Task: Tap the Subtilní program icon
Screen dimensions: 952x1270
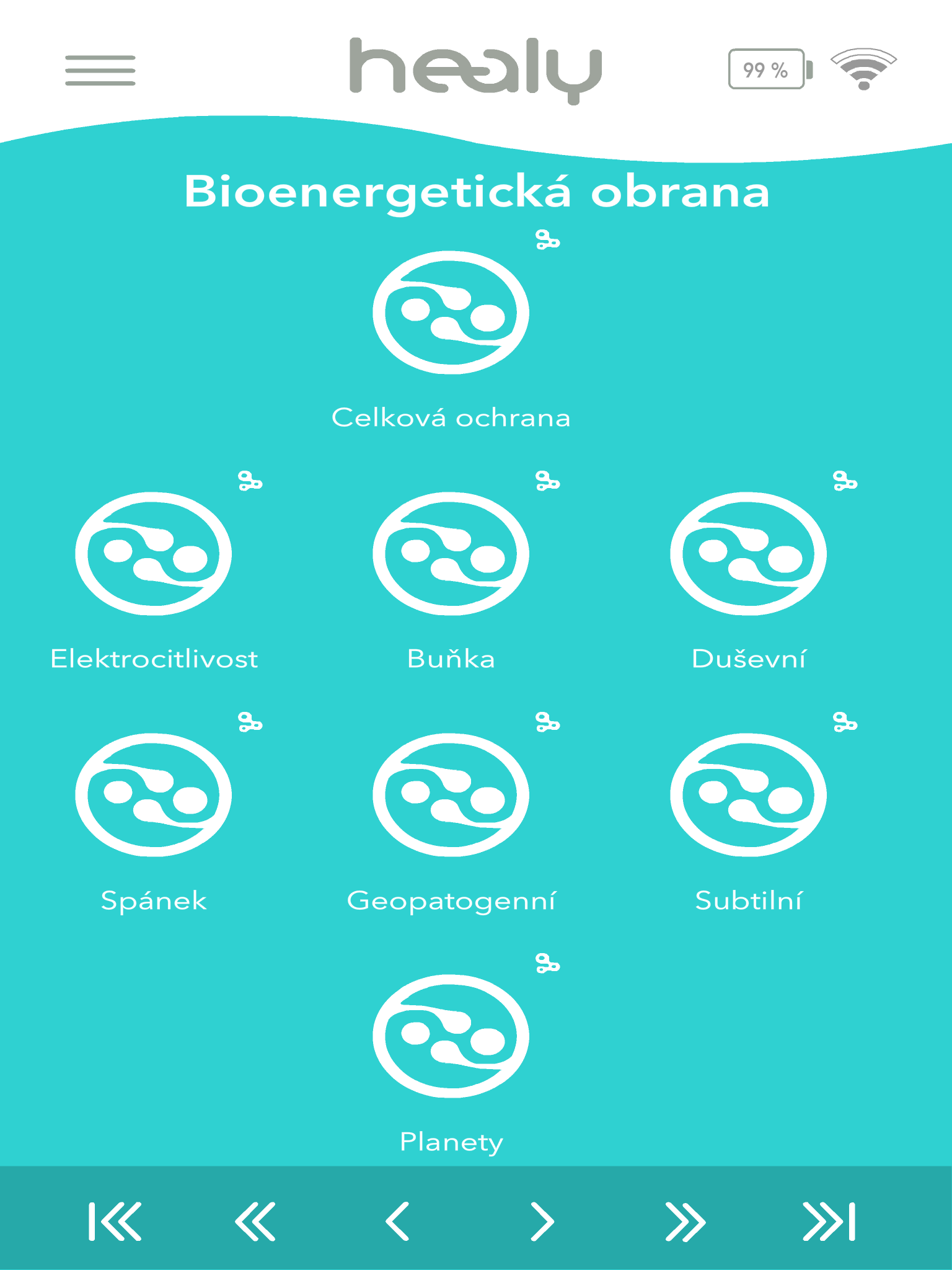Action: tap(748, 795)
